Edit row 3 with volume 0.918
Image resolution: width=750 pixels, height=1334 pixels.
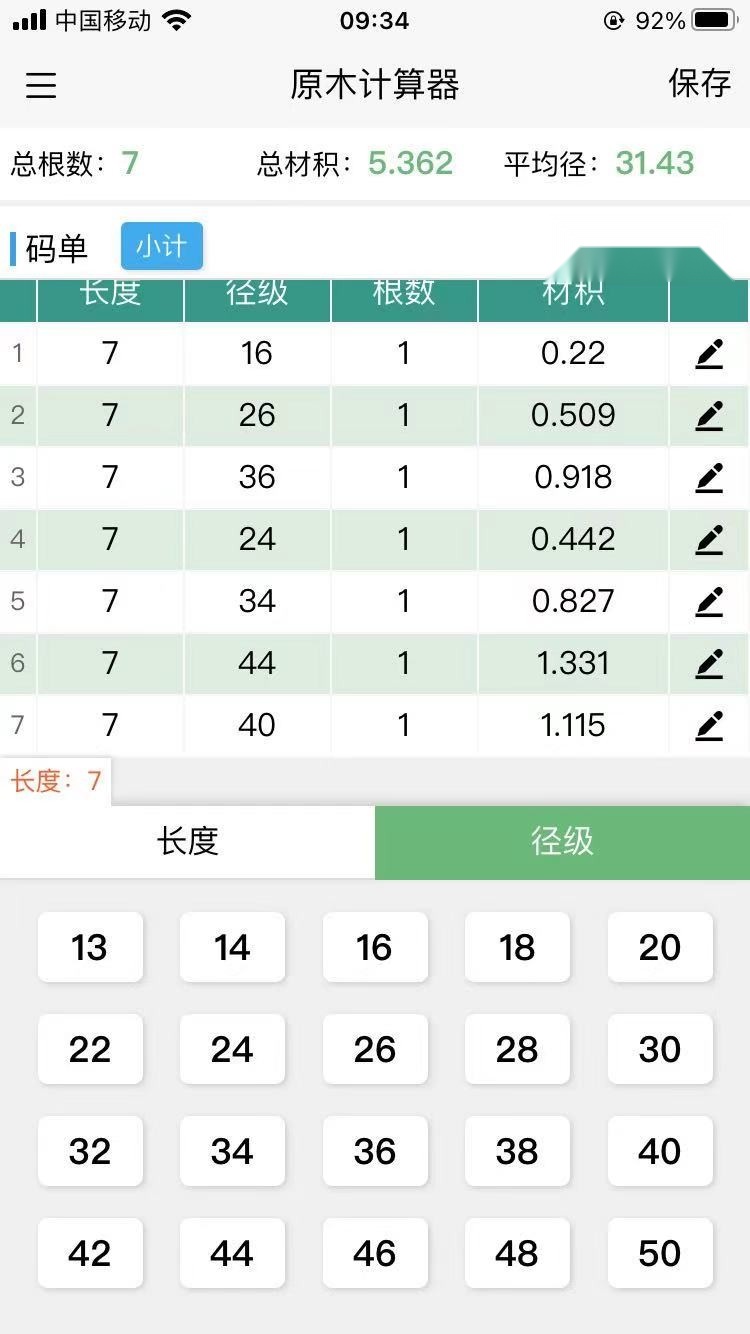tap(709, 477)
